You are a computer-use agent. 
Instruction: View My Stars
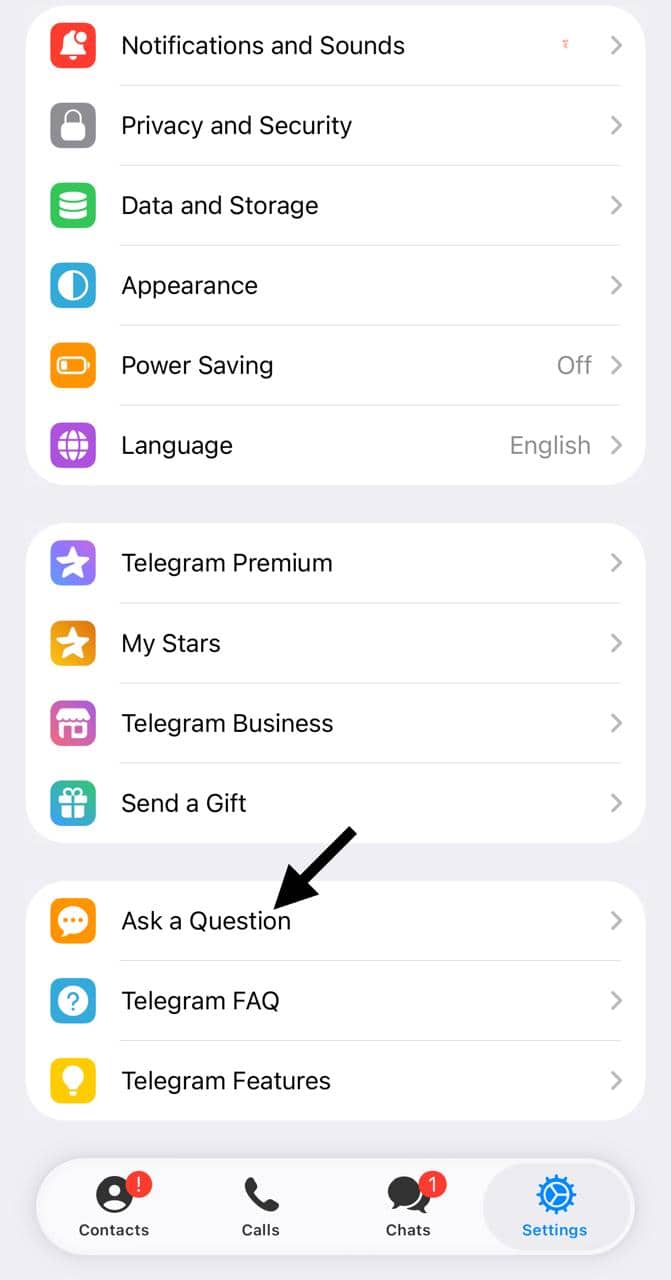pos(335,644)
